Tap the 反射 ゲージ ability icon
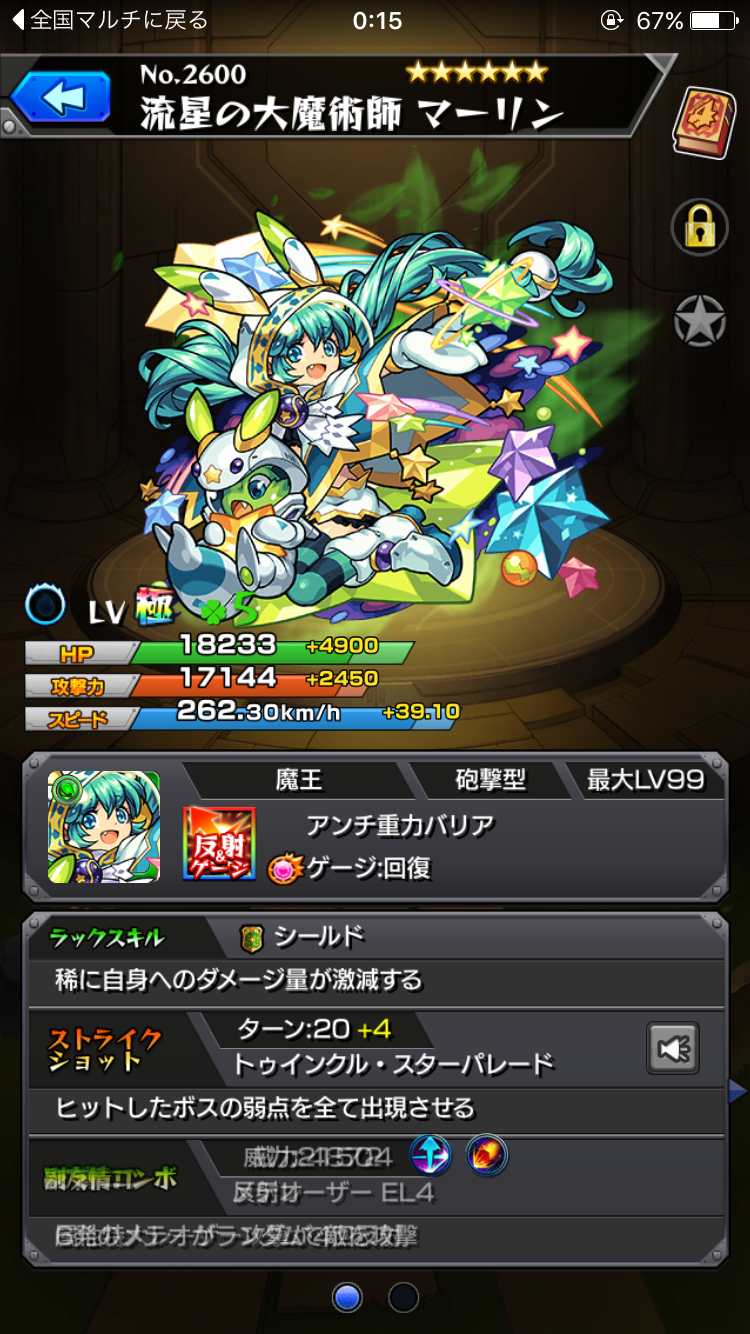This screenshot has width=750, height=1334. point(219,843)
